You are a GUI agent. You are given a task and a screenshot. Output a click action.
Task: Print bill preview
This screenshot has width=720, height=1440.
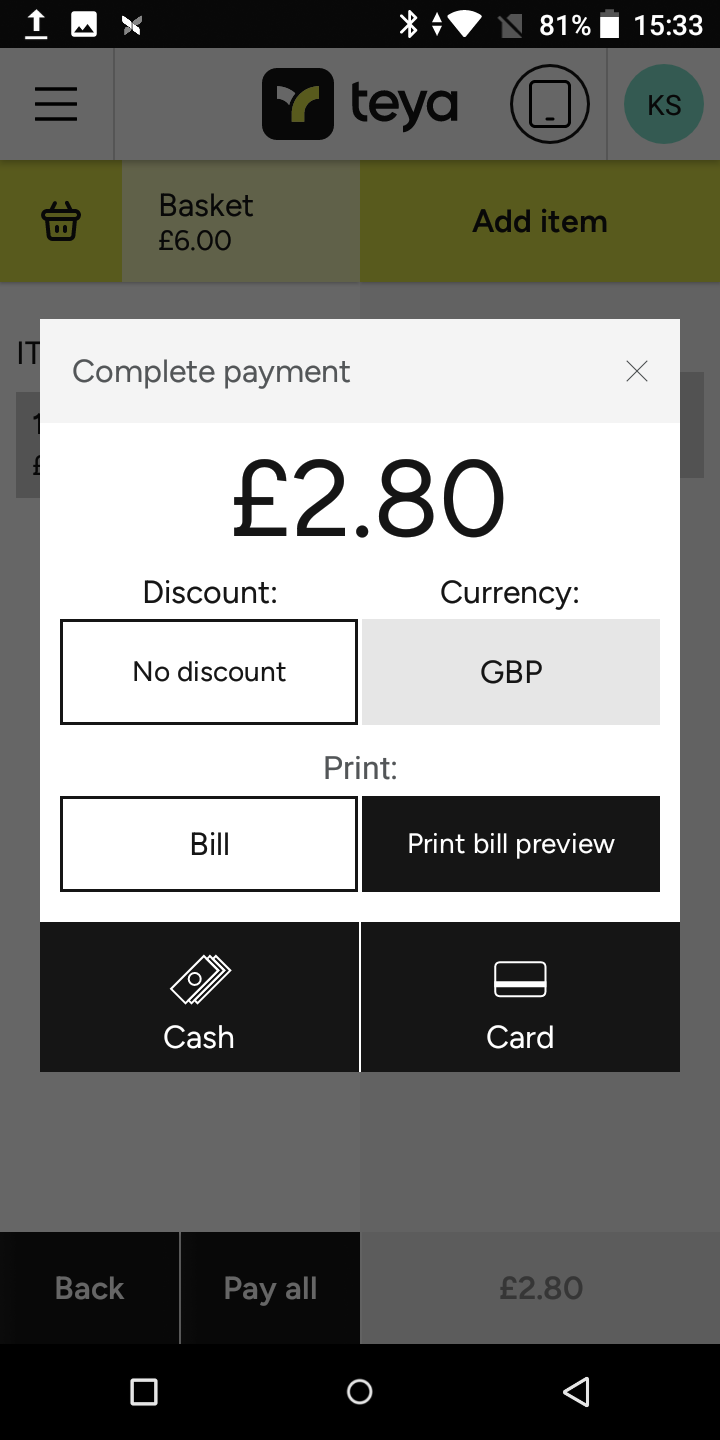click(x=511, y=844)
